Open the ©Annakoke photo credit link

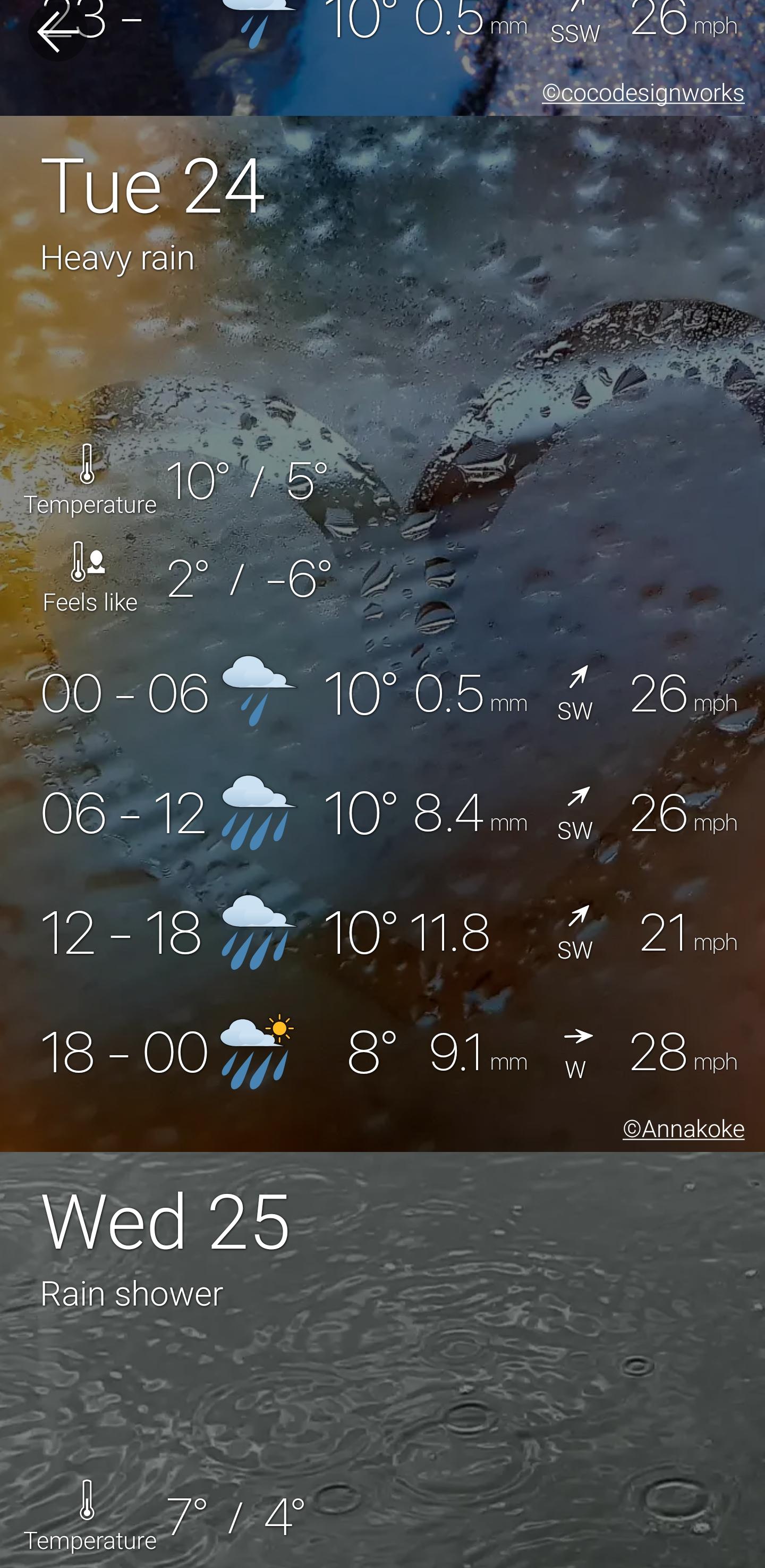(683, 1129)
